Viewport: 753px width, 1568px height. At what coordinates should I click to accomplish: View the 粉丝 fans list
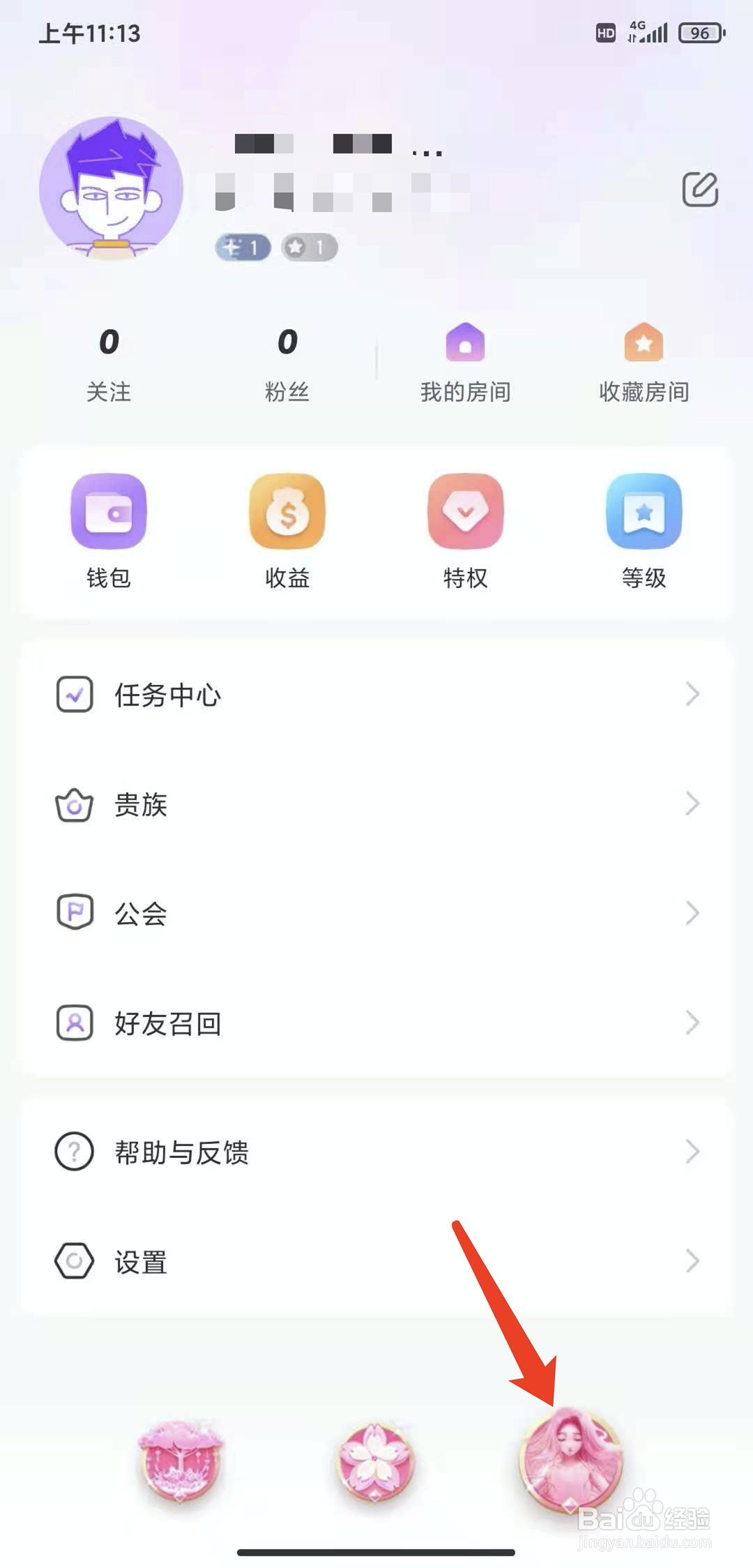(x=287, y=364)
